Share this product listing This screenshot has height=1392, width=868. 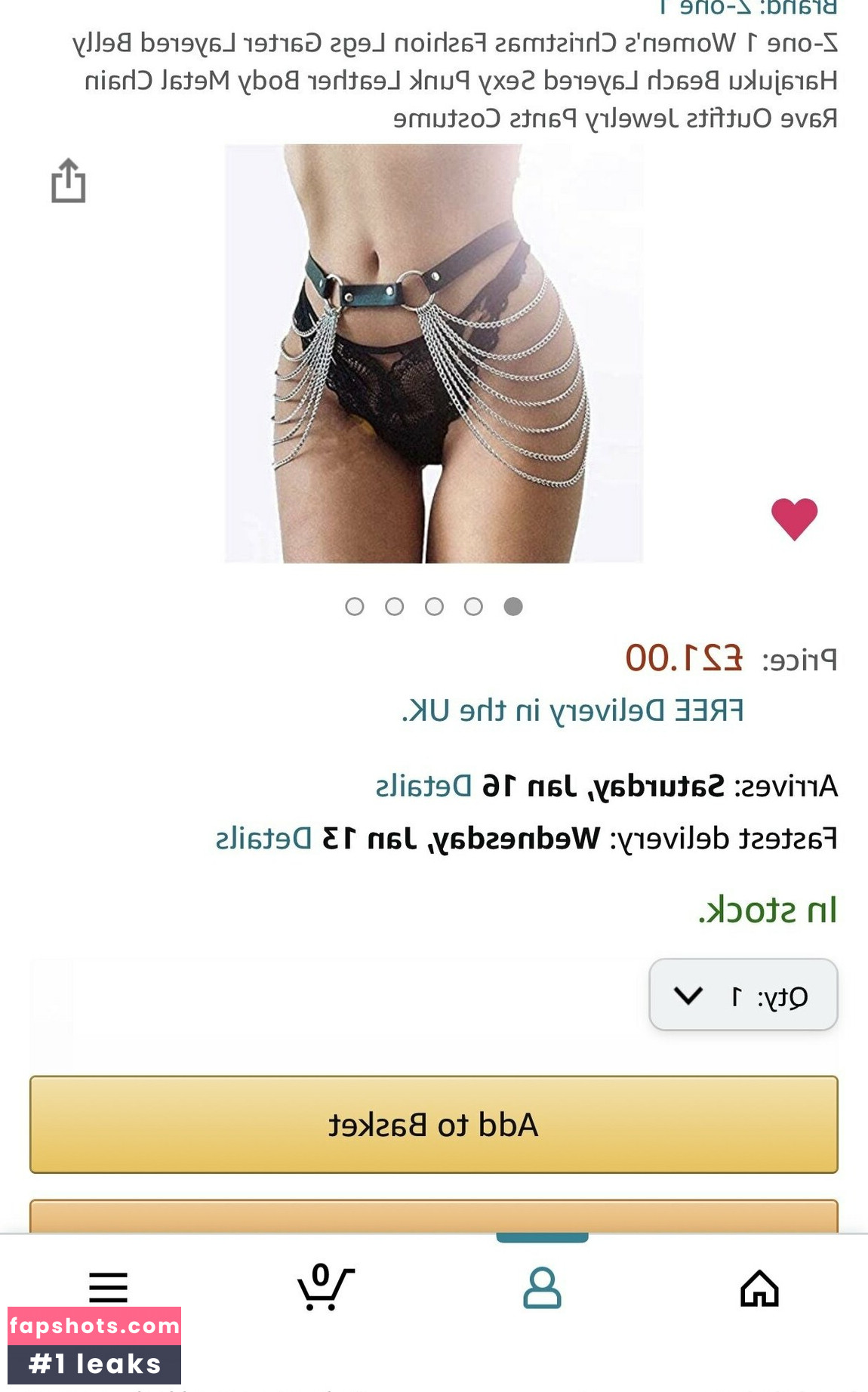[x=68, y=181]
